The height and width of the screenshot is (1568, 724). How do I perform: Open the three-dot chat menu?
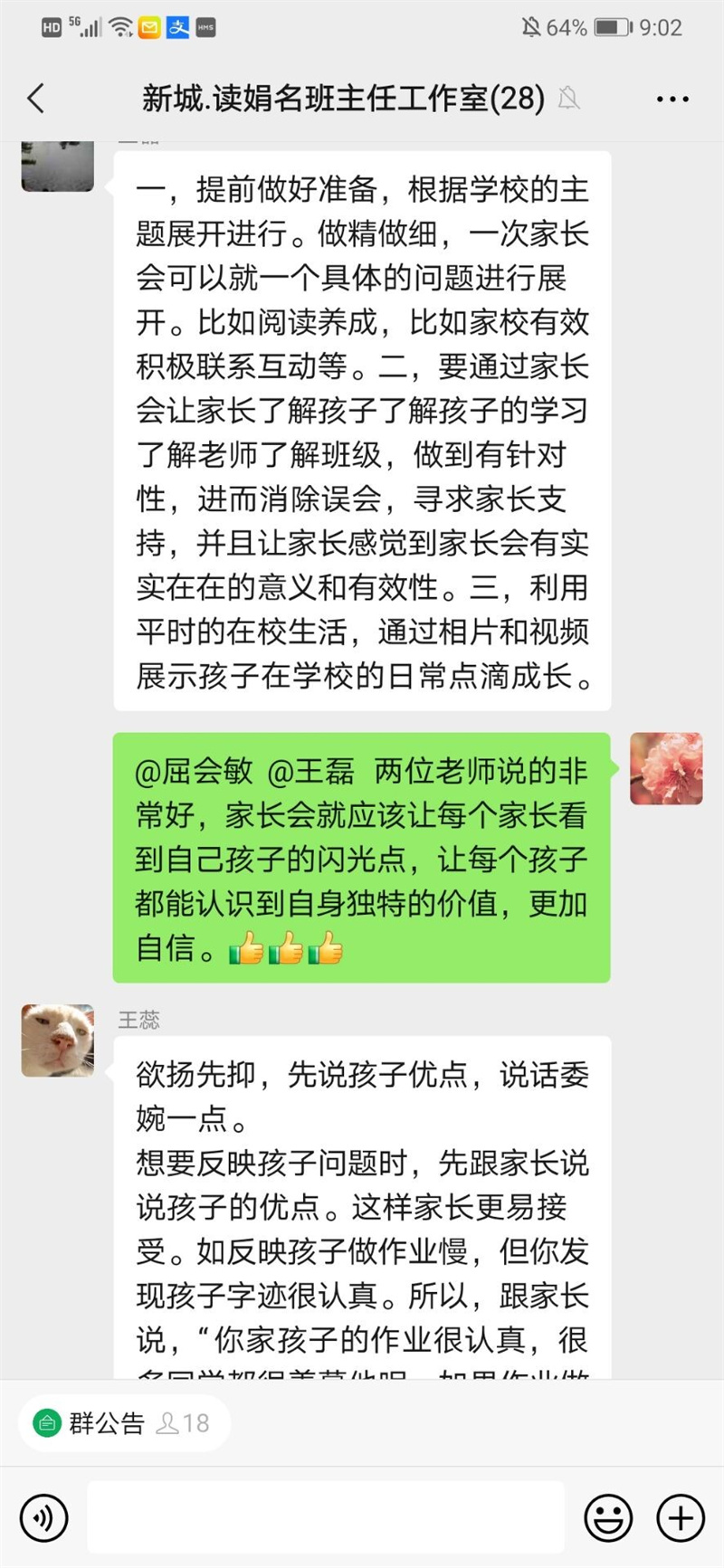(x=672, y=99)
